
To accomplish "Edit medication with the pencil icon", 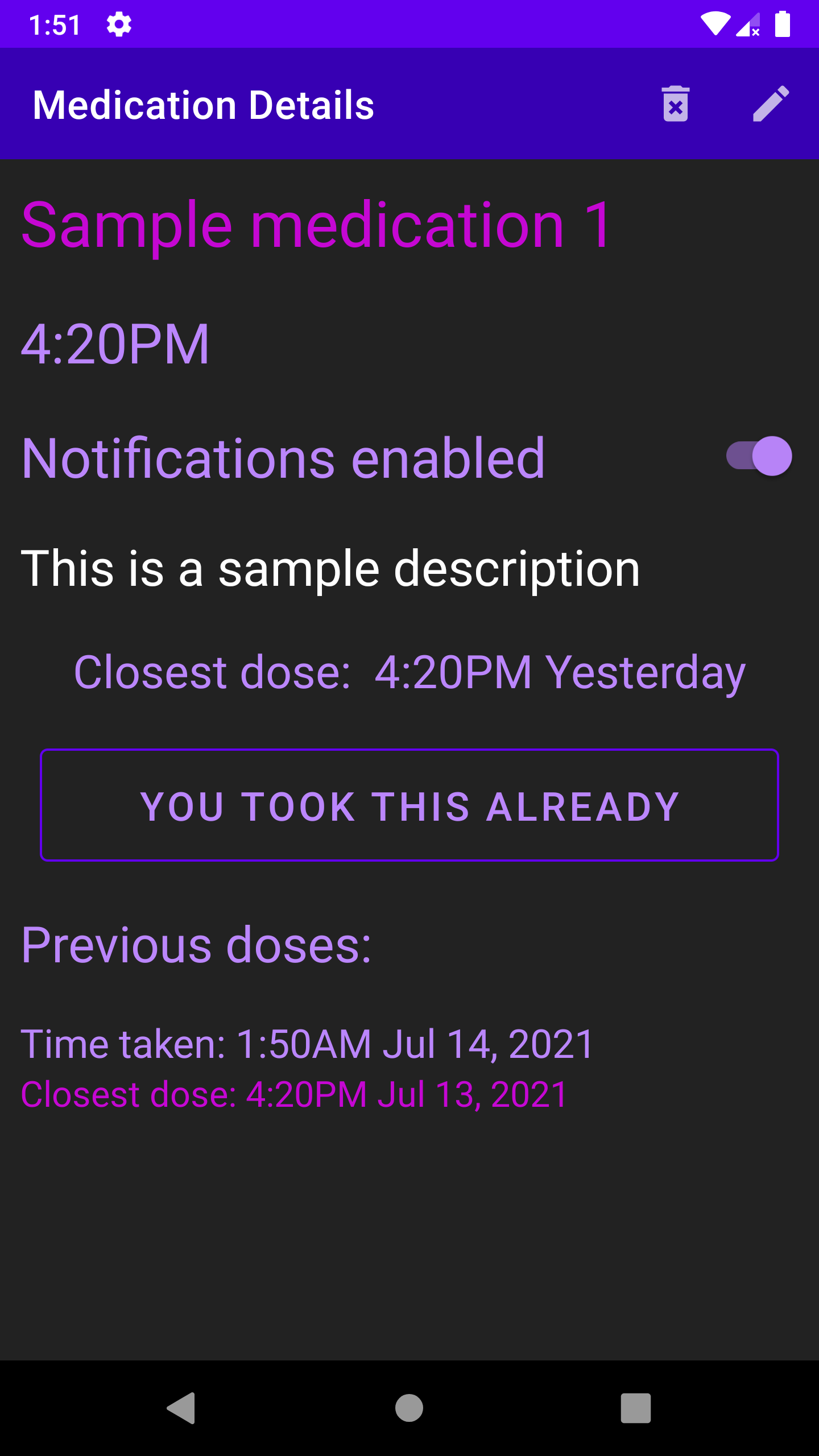I will tap(771, 105).
